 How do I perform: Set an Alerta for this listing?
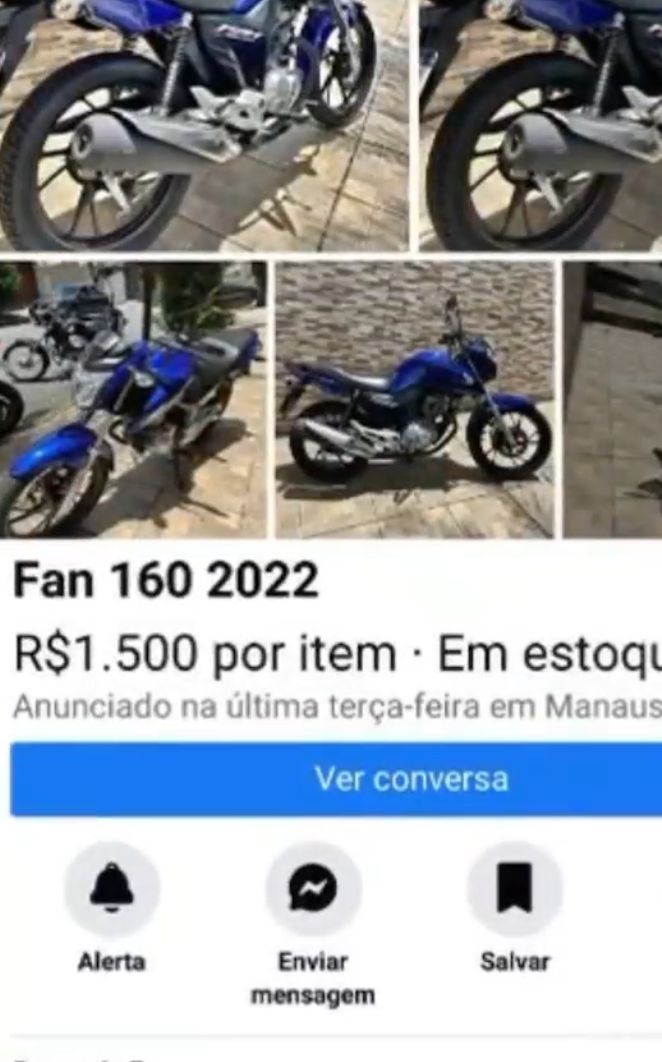coord(111,889)
